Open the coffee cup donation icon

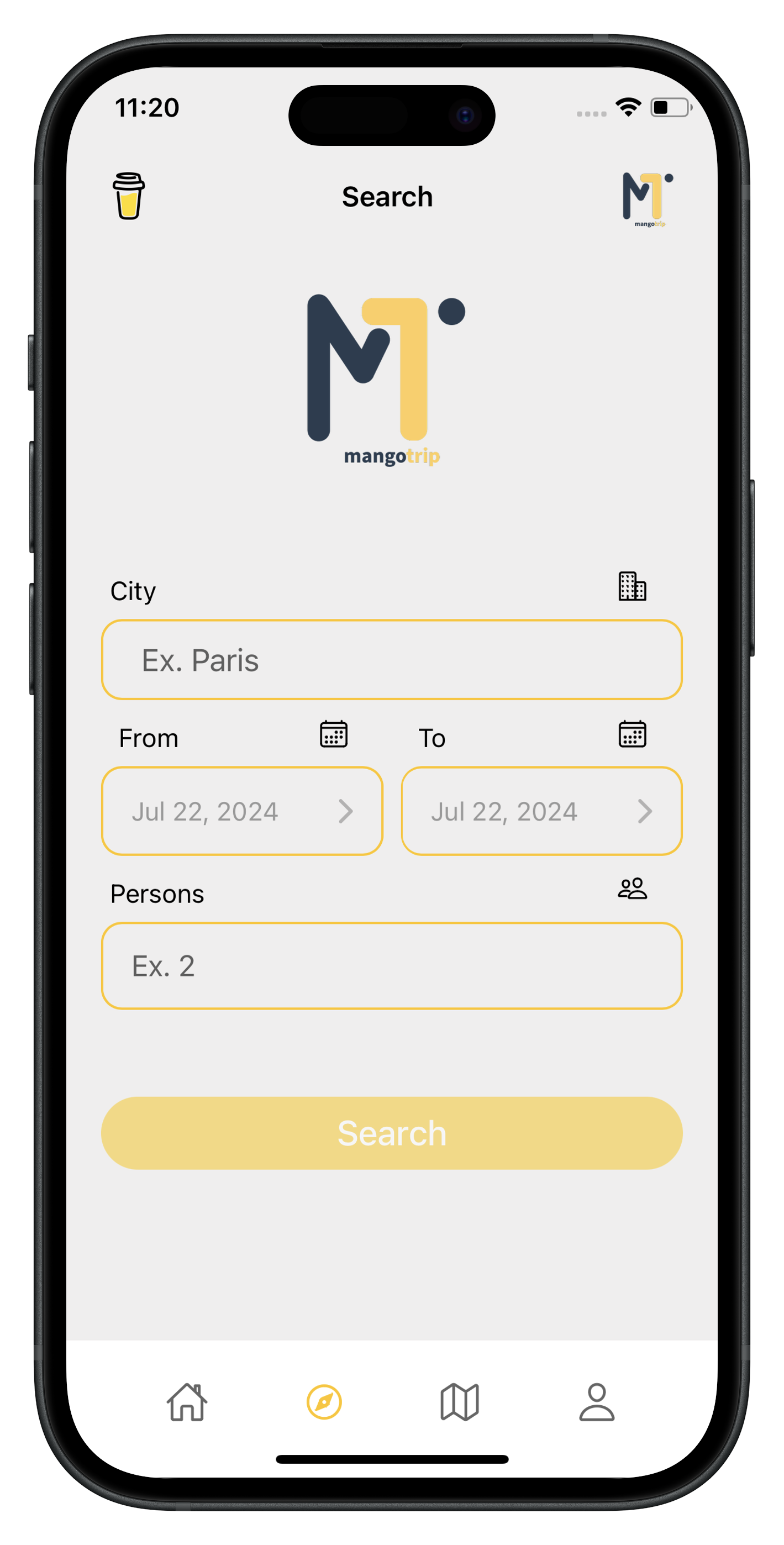[128, 196]
